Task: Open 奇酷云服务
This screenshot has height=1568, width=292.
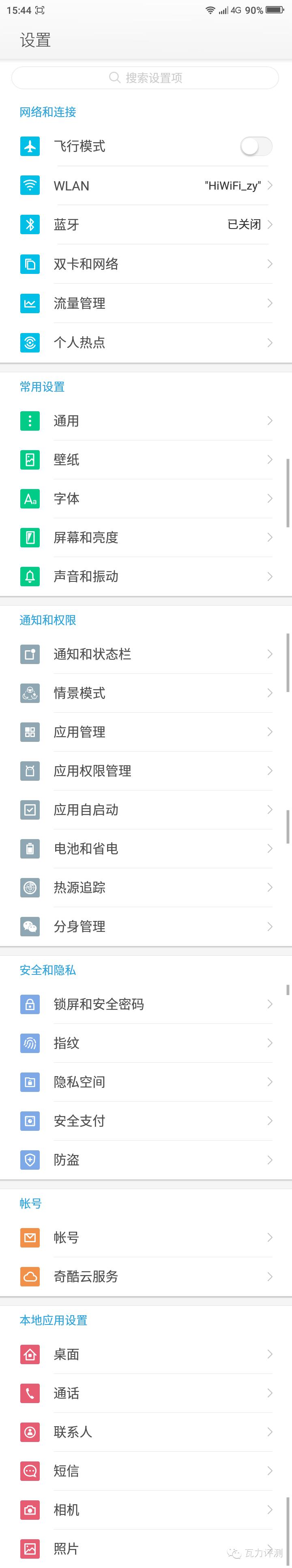Action: (146, 1276)
